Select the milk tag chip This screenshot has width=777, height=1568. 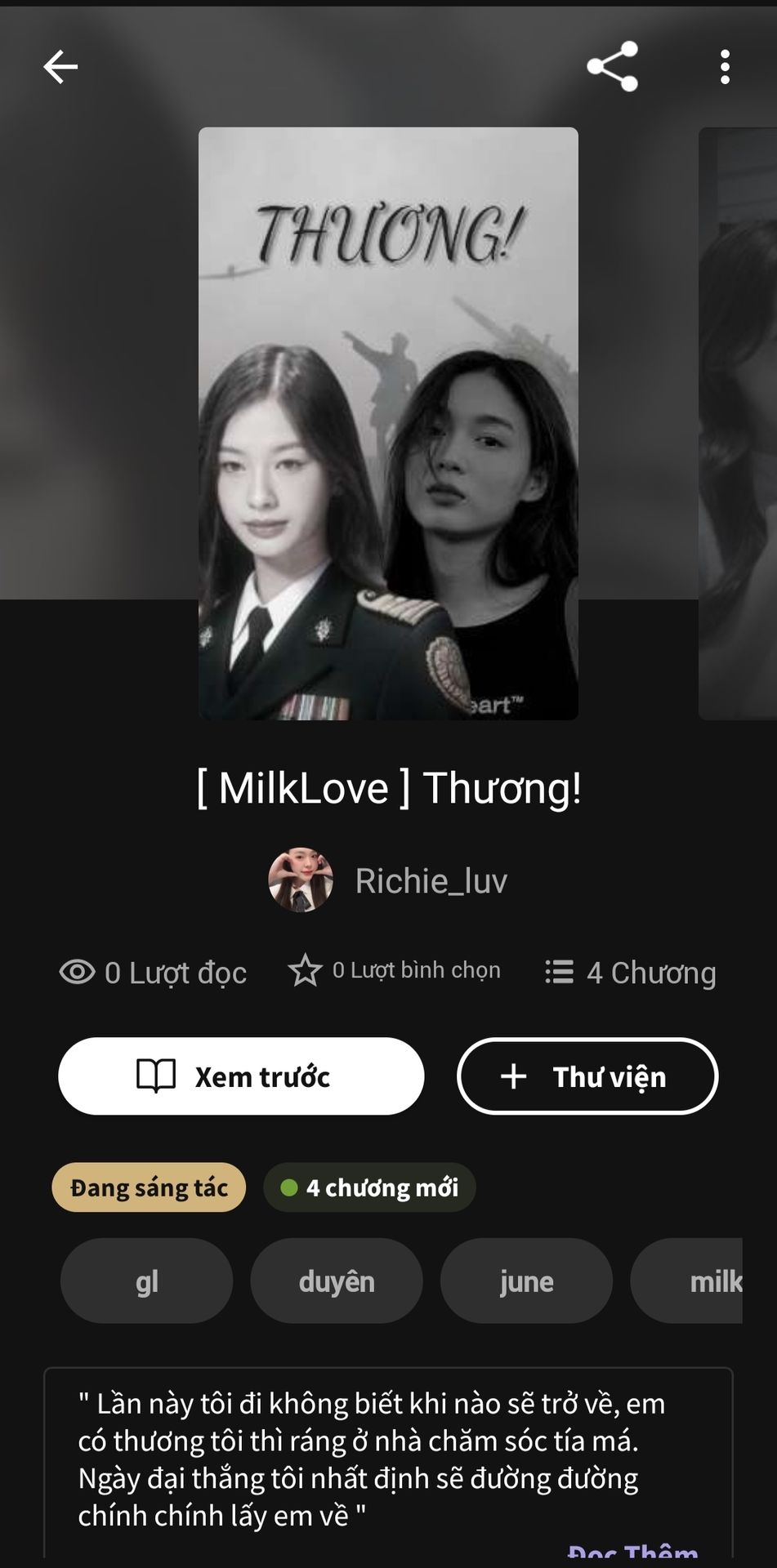point(694,1281)
